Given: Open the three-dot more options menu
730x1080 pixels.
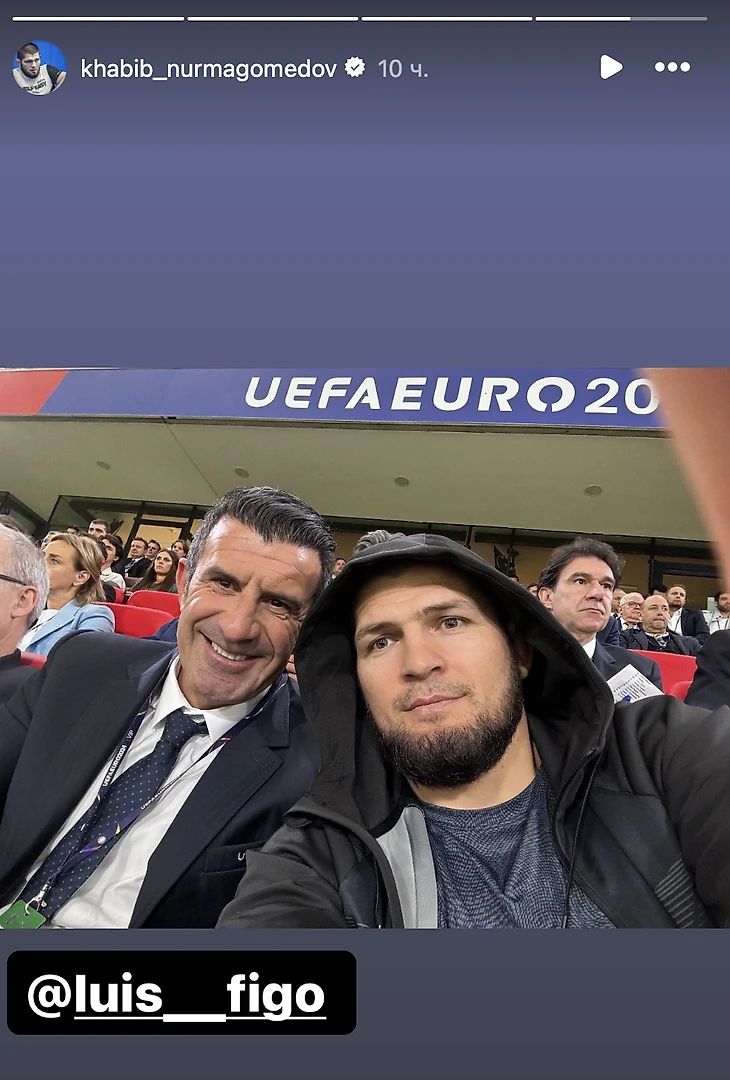Looking at the screenshot, I should (x=672, y=67).
